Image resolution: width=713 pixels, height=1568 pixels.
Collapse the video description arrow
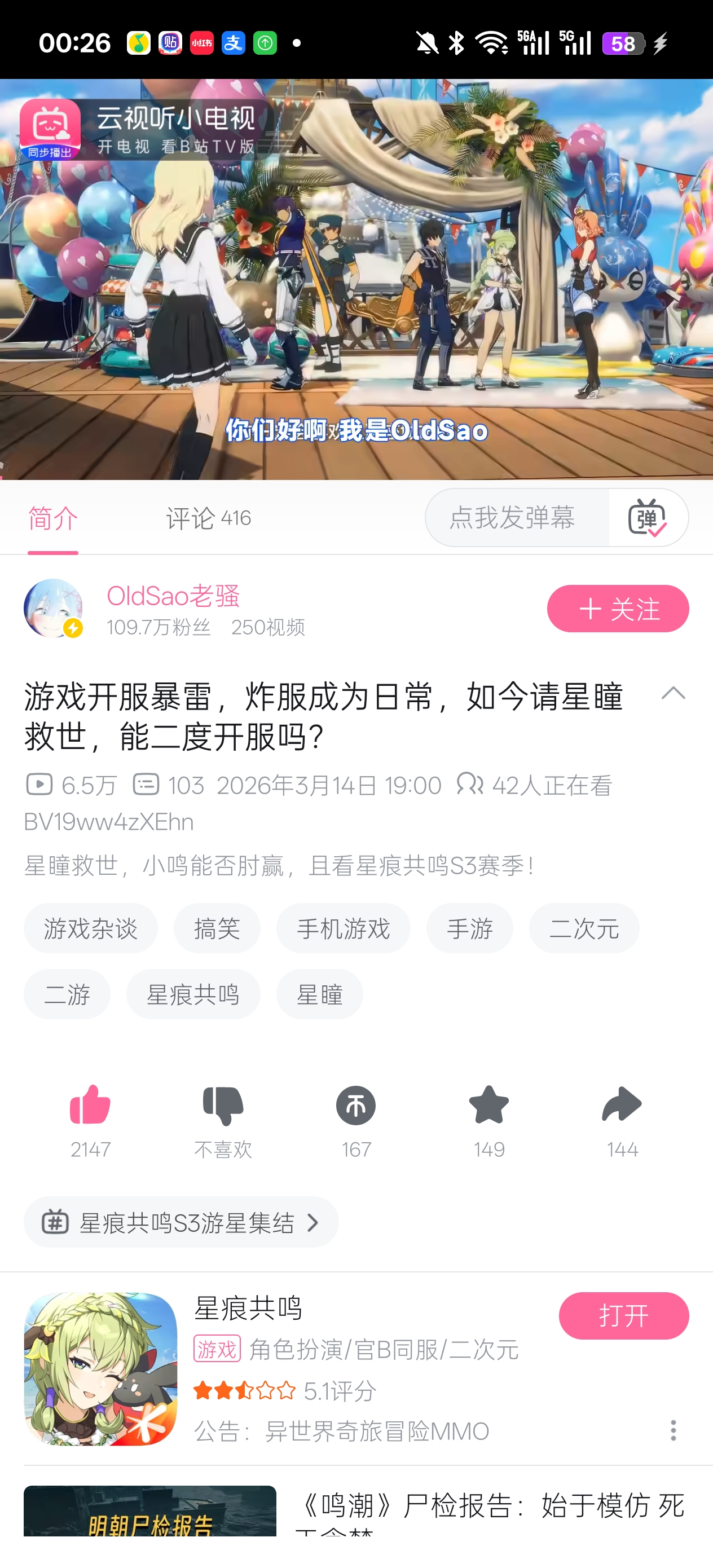(672, 694)
